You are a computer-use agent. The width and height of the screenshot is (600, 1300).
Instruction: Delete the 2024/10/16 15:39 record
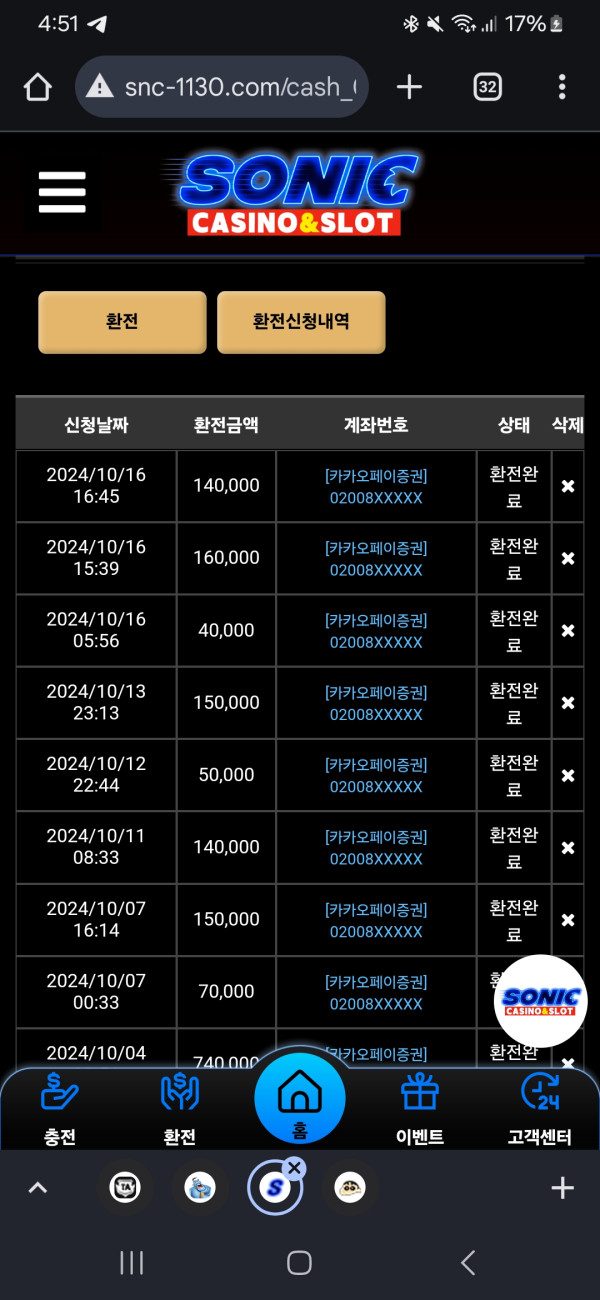tap(567, 558)
